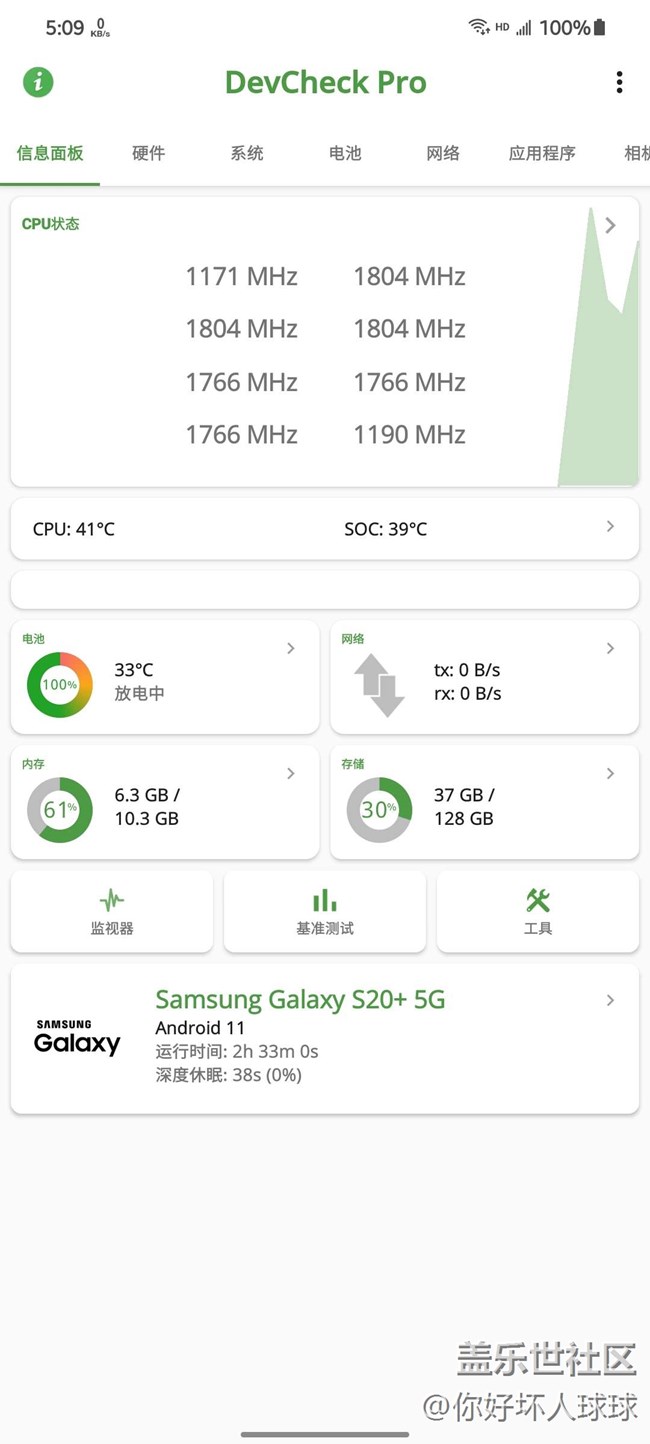Switch to the 应用程序 tab
This screenshot has height=1444, width=650.
tap(542, 153)
